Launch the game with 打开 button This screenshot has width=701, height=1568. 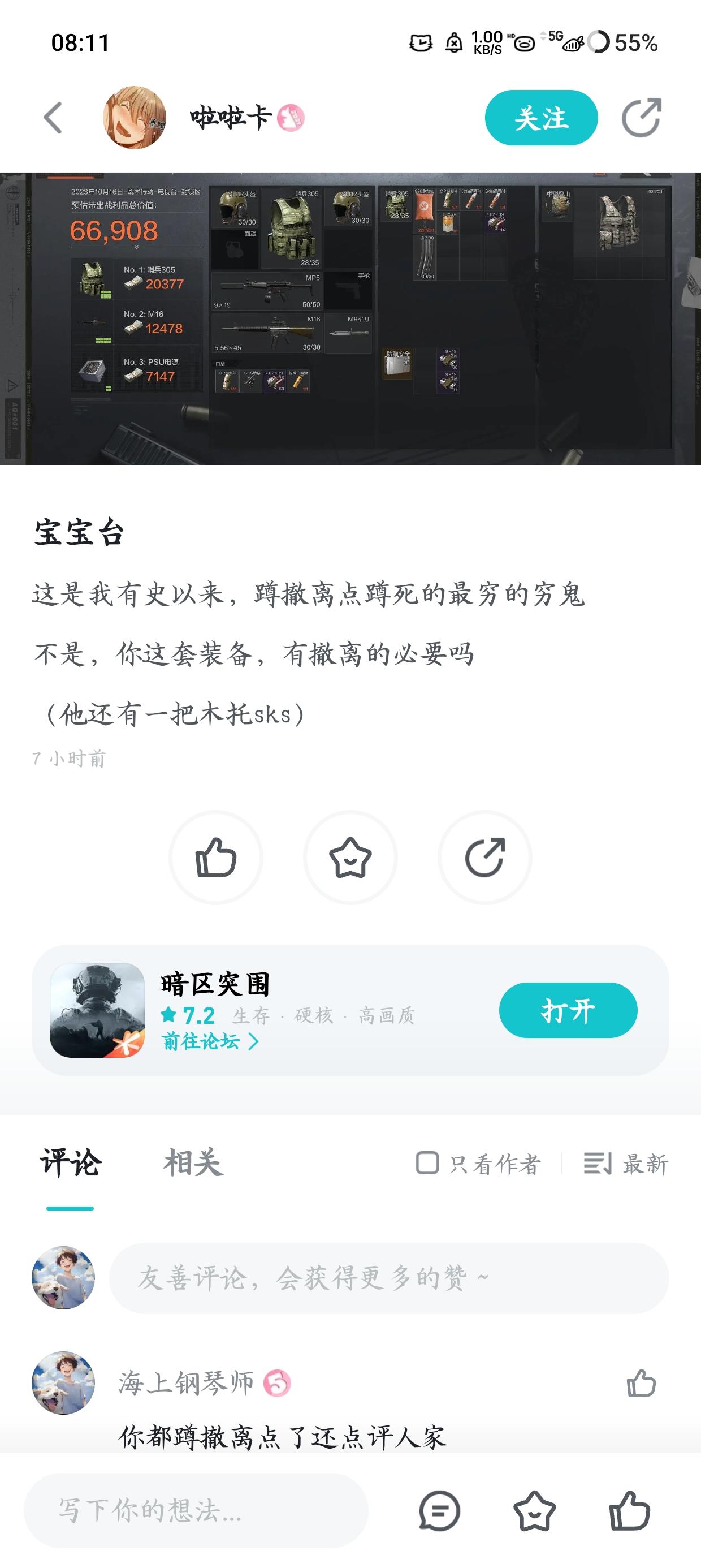tap(568, 1010)
